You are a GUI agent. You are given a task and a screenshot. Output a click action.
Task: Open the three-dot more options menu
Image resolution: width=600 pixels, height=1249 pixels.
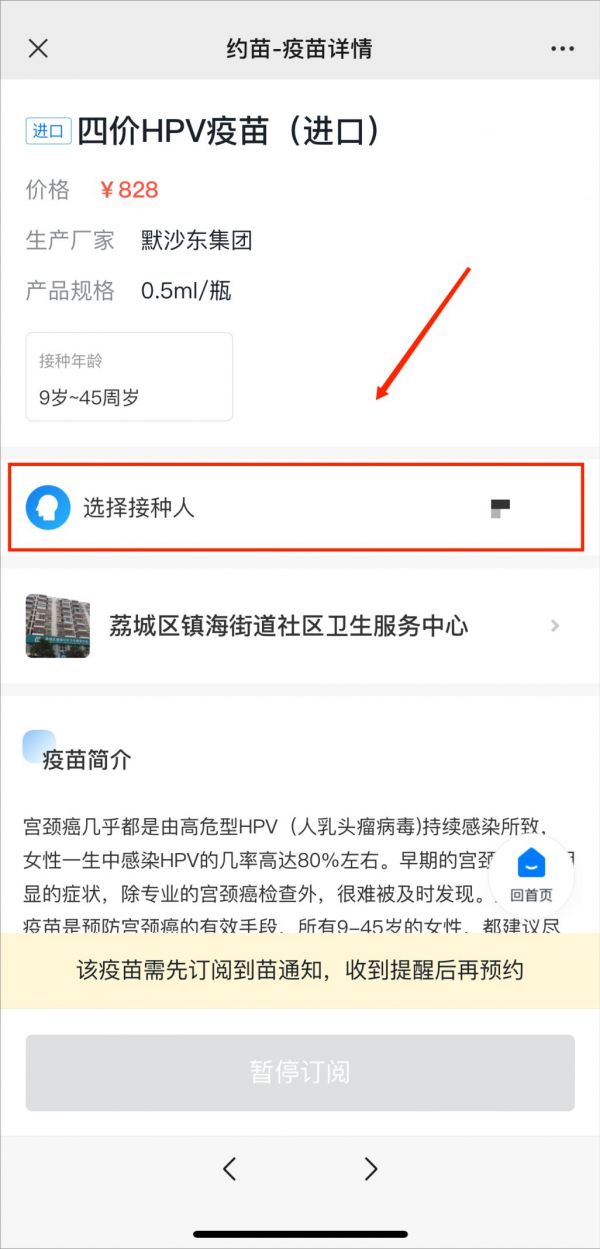click(562, 48)
